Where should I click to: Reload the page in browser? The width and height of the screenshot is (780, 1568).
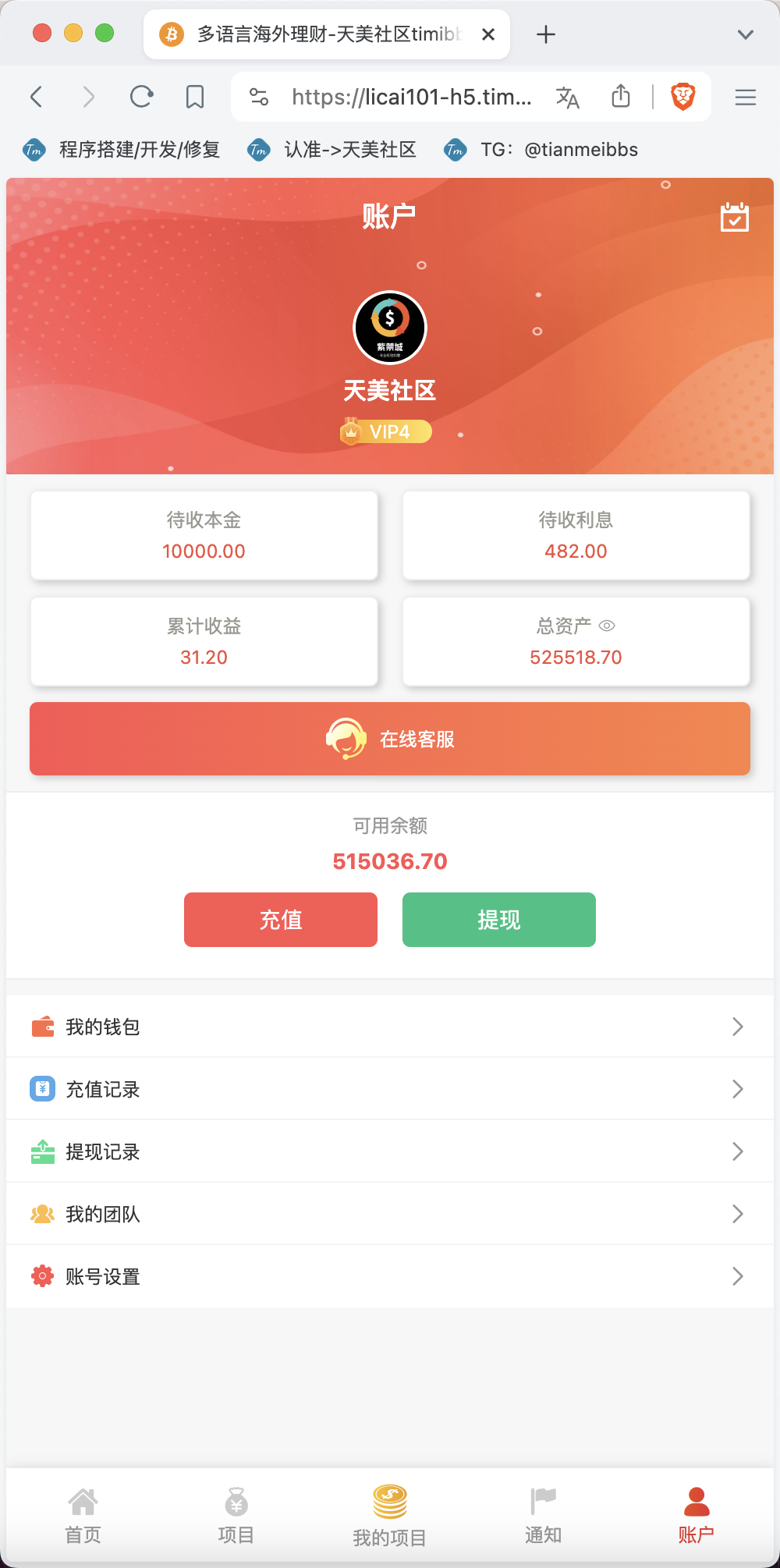point(141,97)
